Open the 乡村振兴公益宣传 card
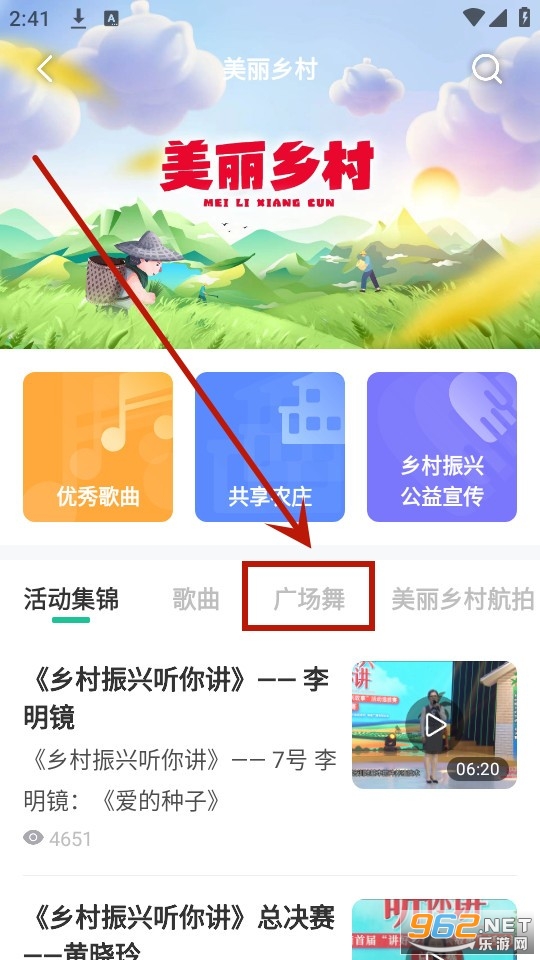 (x=442, y=447)
